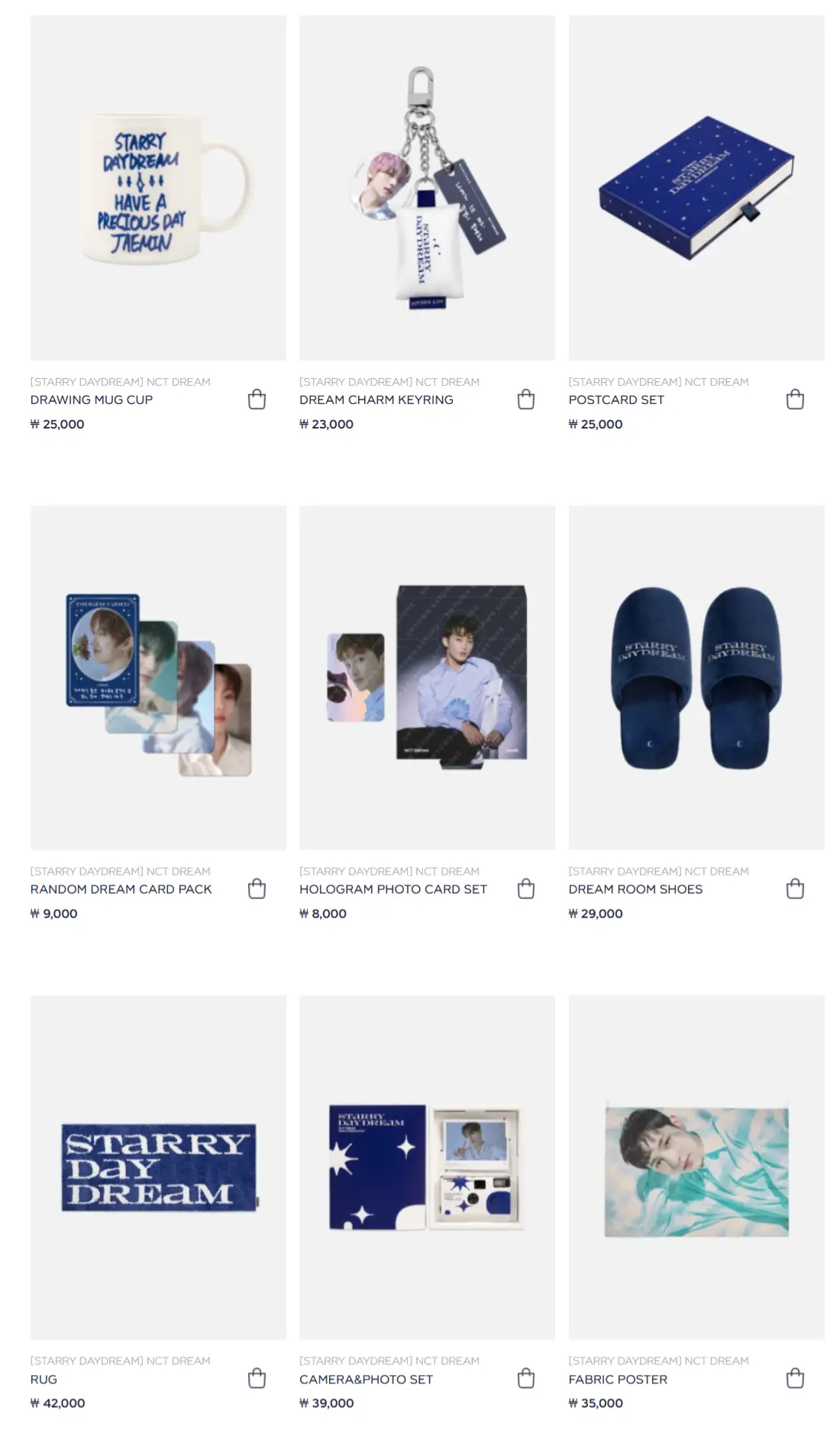Image resolution: width=840 pixels, height=1443 pixels.
Task: Add Fabric Poster to shopping bag
Action: tap(795, 1379)
